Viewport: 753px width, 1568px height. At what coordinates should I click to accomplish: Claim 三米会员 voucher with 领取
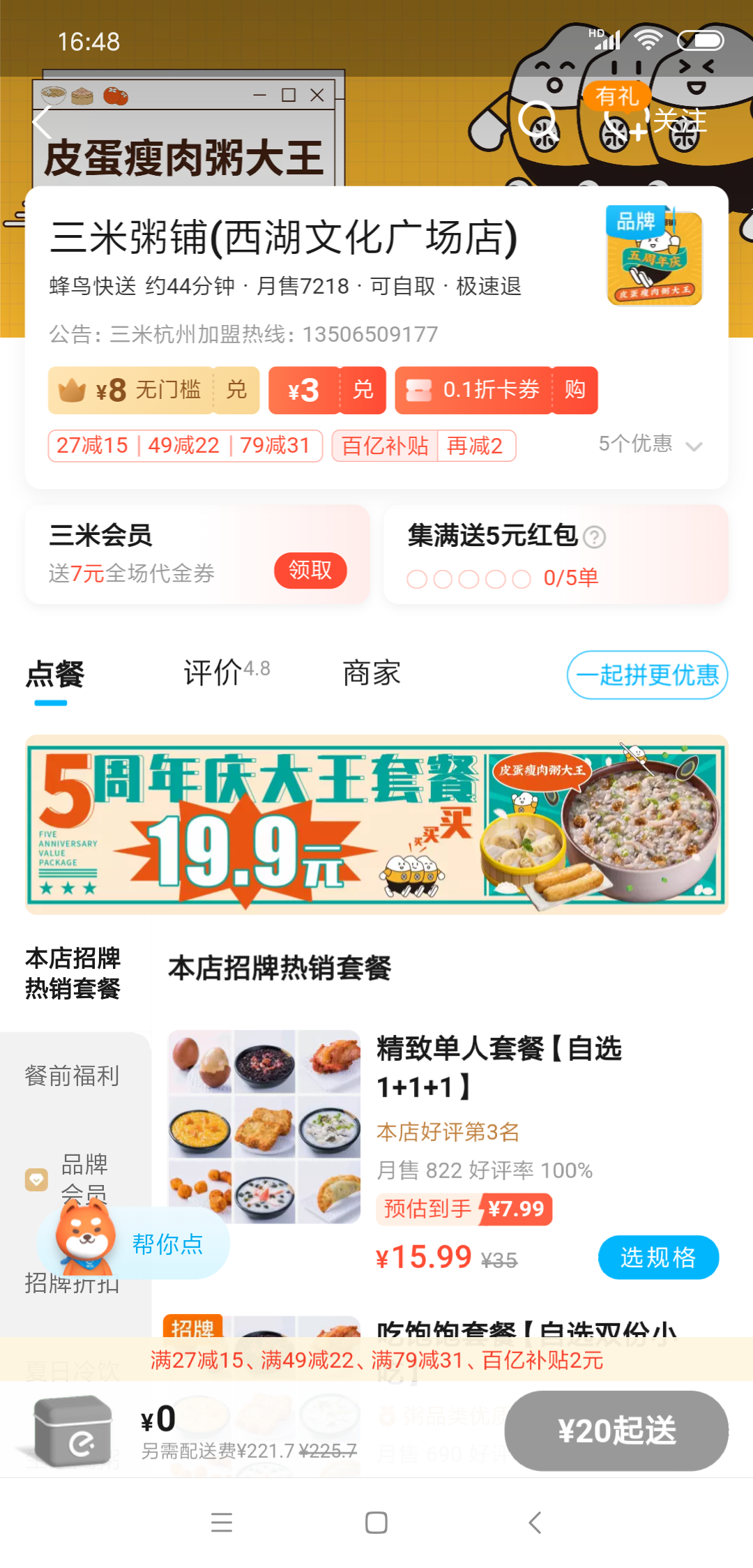coord(310,571)
